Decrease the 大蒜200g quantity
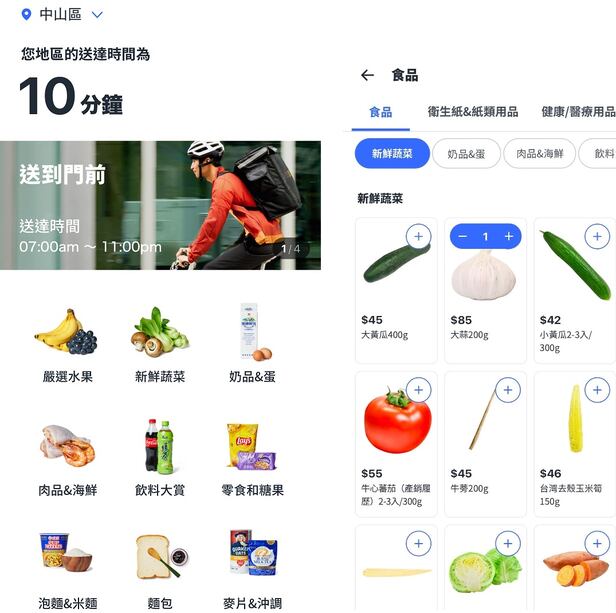Image resolution: width=616 pixels, height=613 pixels. (463, 237)
